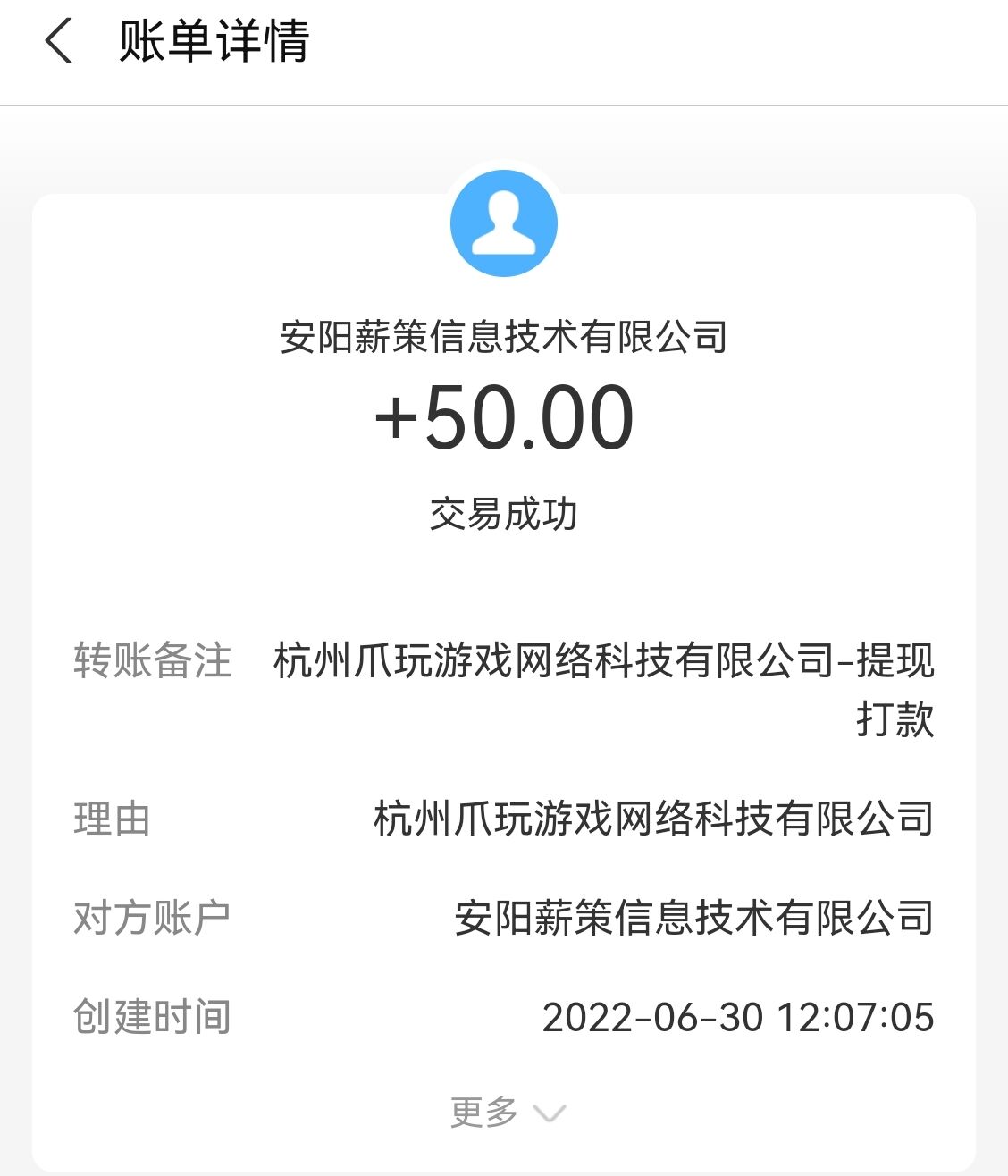Click the remark text 杭州爪玩游戏网络科技有限公司-提现打款
This screenshot has width=1008, height=1176.
(603, 662)
